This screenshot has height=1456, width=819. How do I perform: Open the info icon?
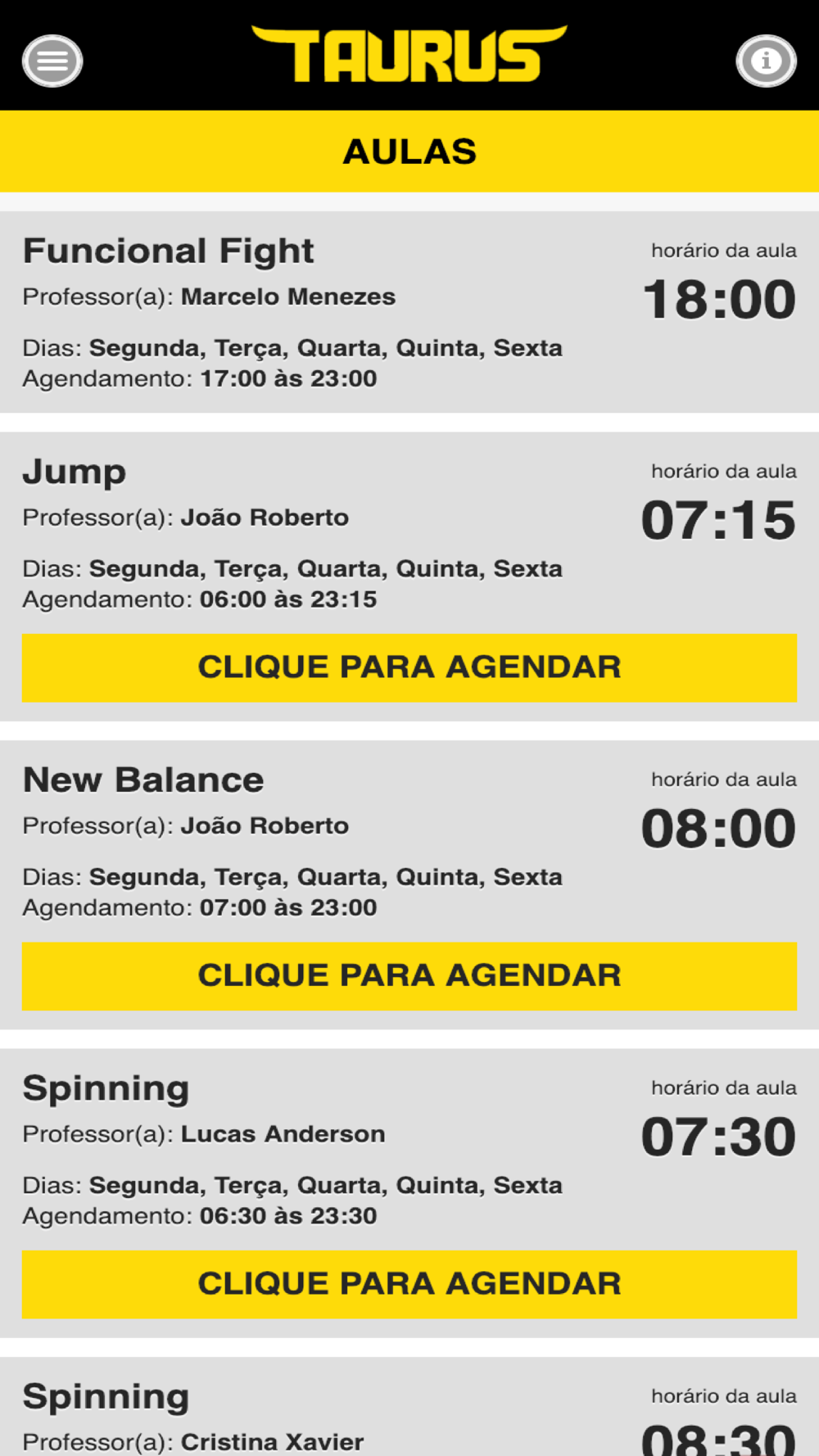coord(766,61)
